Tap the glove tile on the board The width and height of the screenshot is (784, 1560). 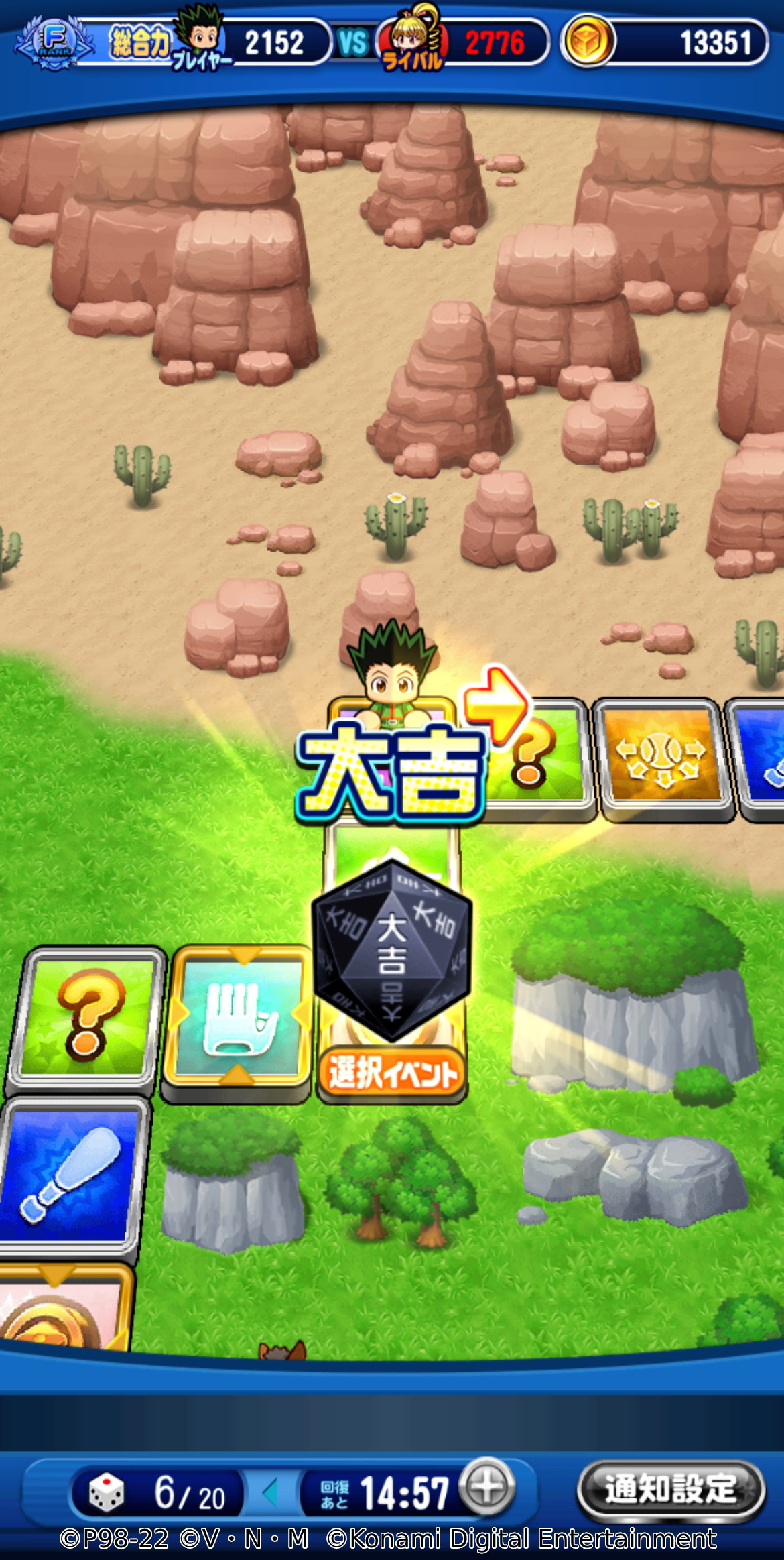point(238,1016)
